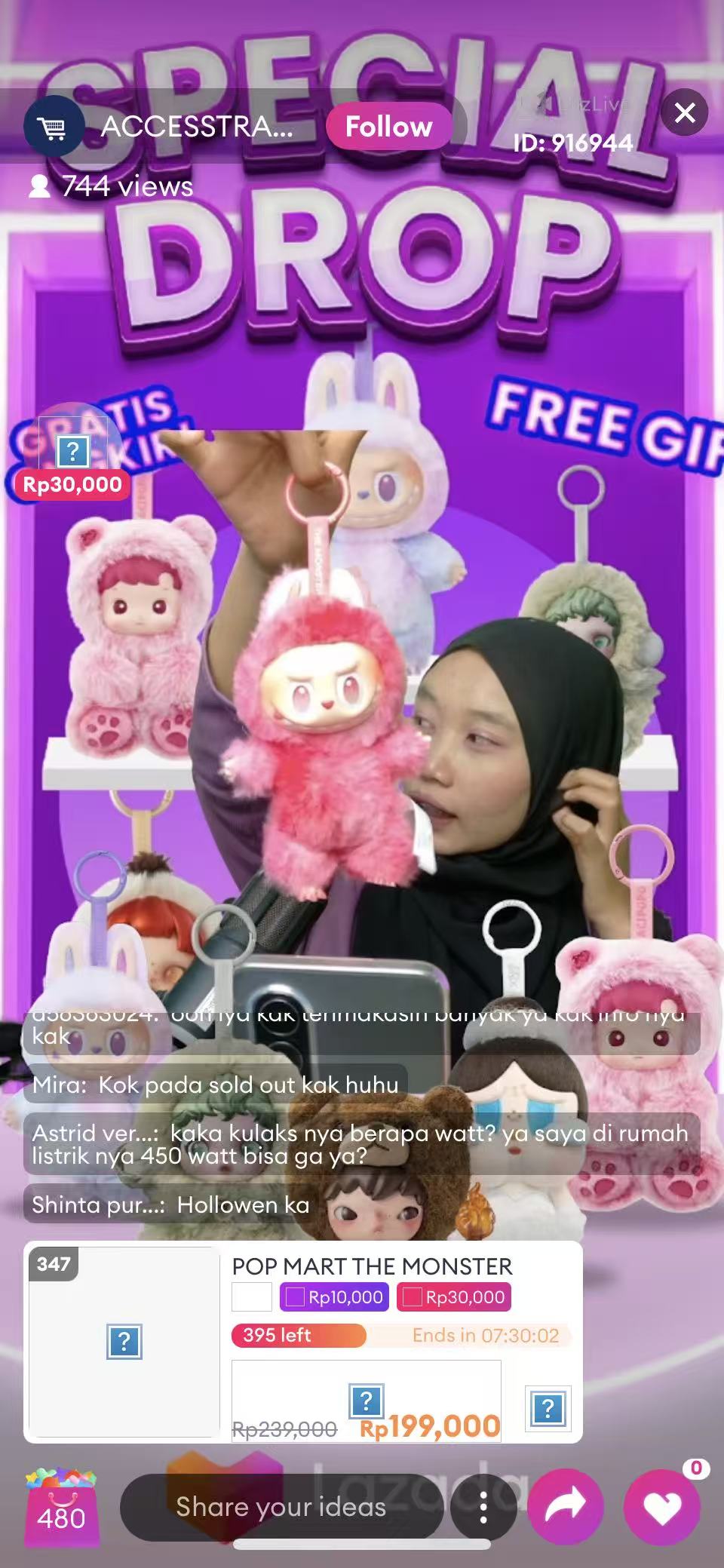Follow the ACCESSTRA seller channel
The image size is (724, 1568).
388,127
